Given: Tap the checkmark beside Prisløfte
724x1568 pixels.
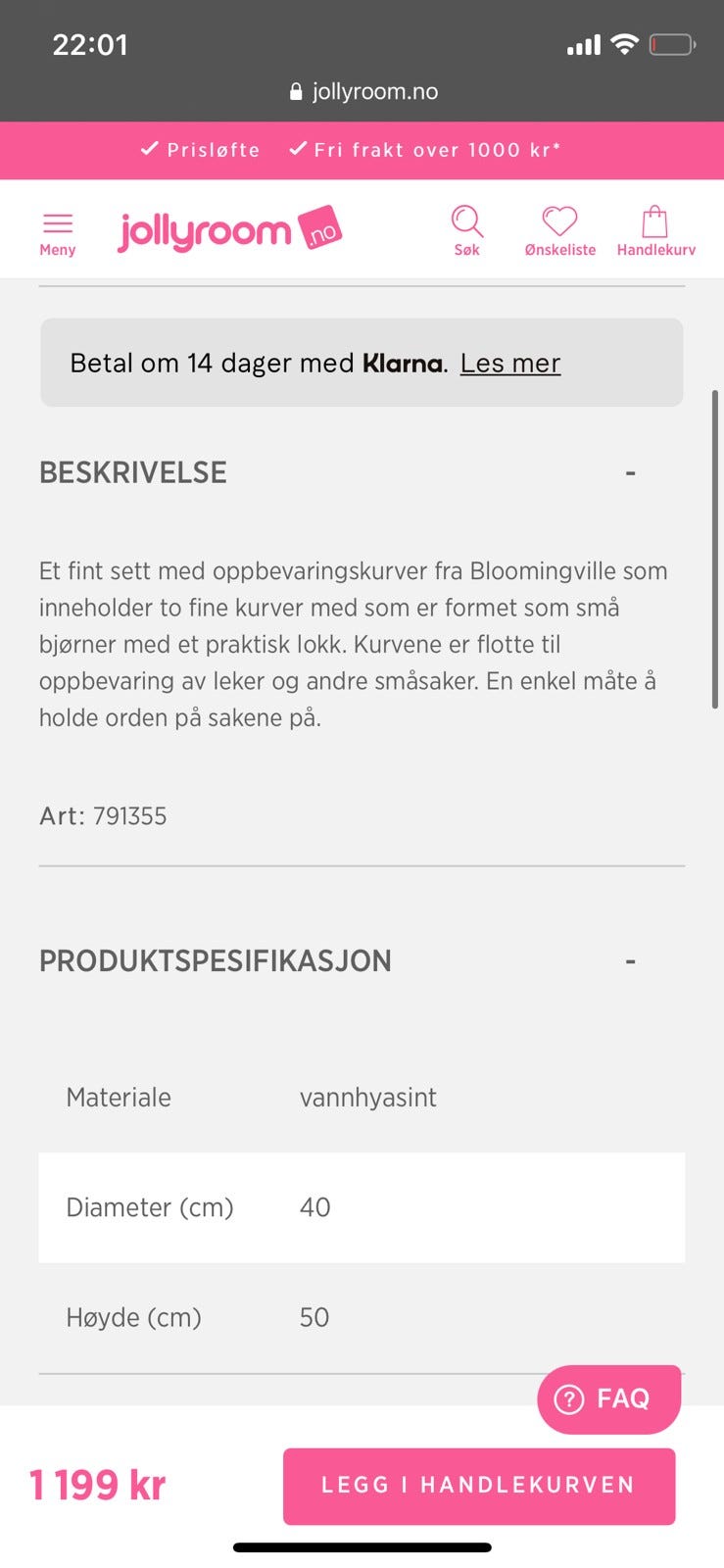Looking at the screenshot, I should (149, 149).
